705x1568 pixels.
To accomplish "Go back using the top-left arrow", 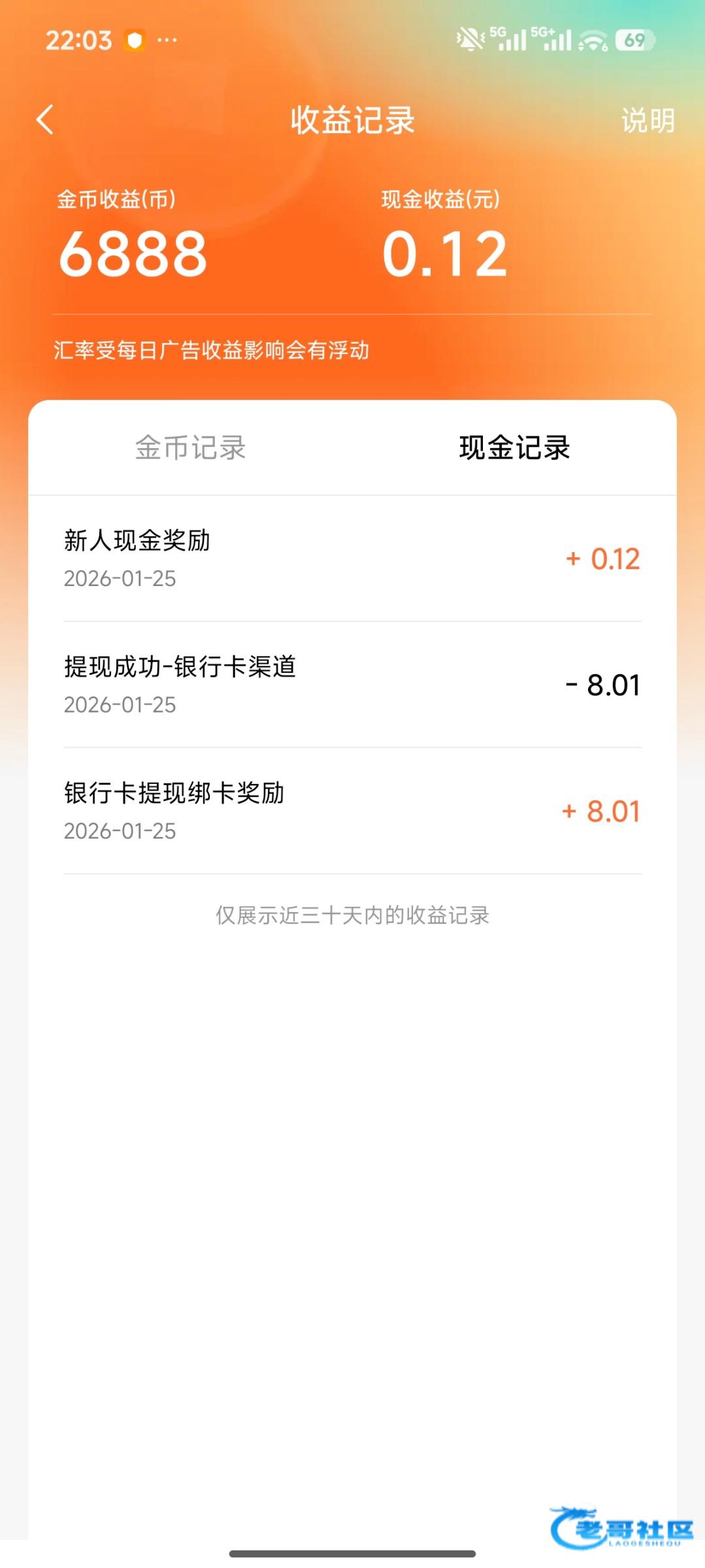I will pyautogui.click(x=45, y=120).
